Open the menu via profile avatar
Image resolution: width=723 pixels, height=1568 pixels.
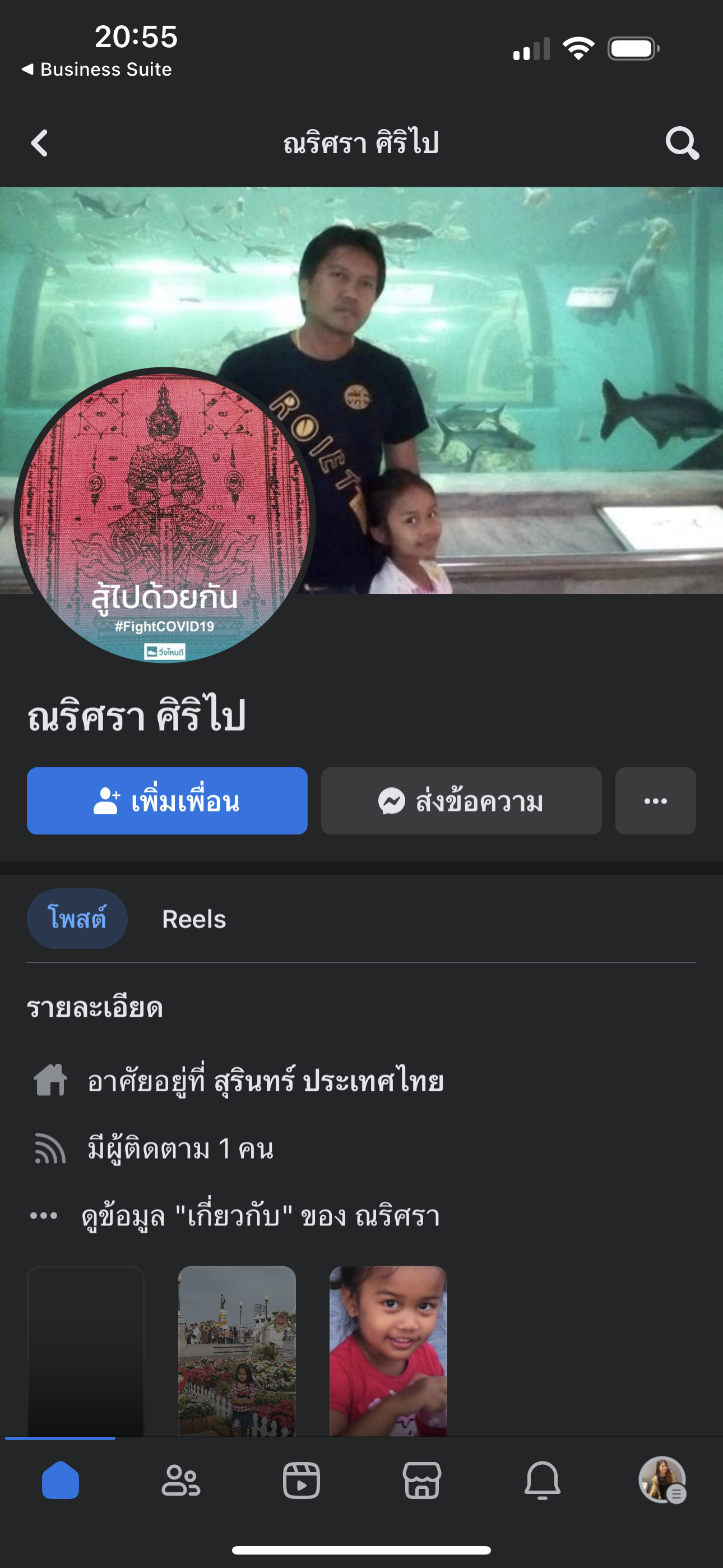[662, 1481]
